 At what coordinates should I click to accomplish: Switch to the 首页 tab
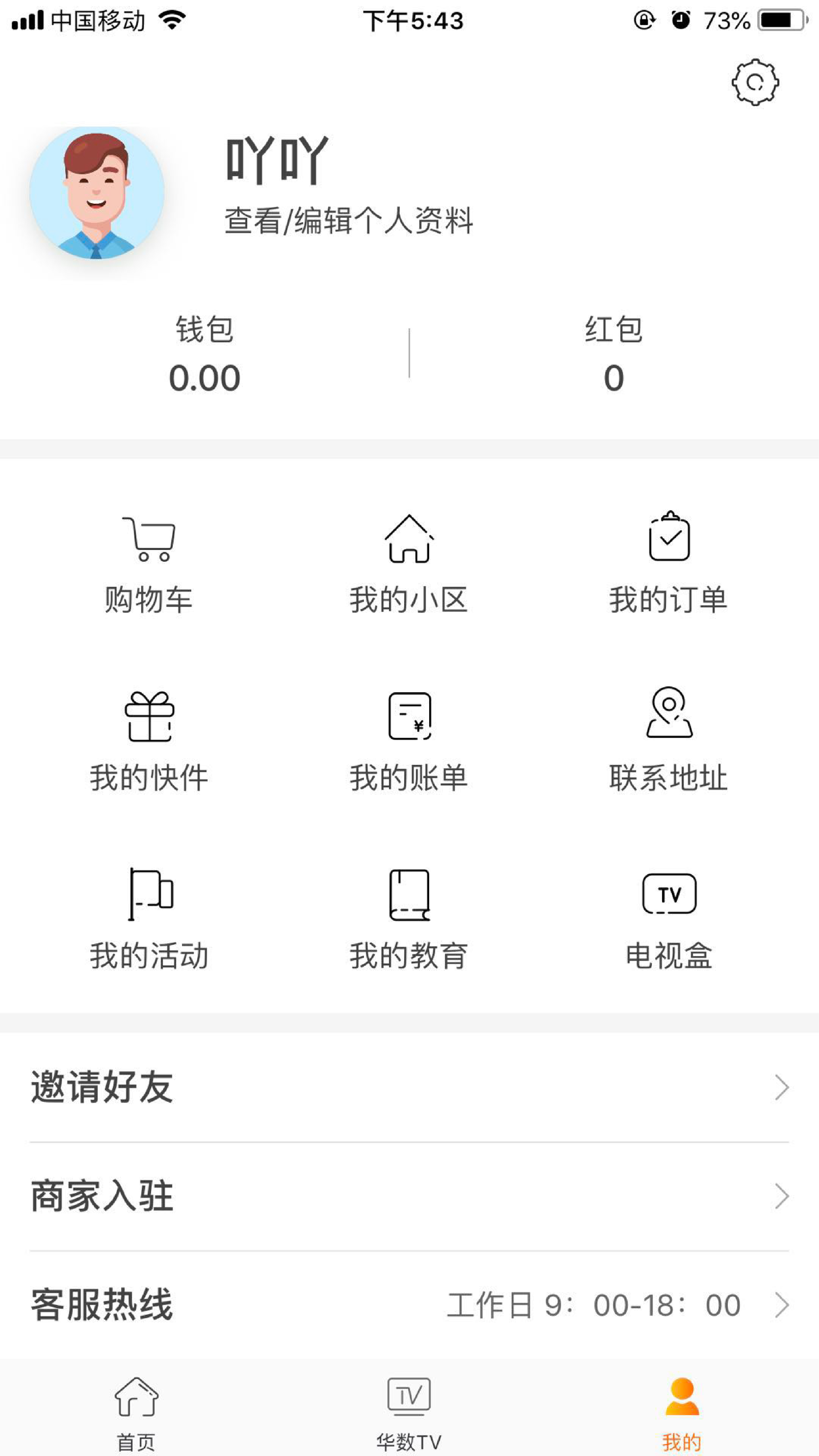click(x=136, y=1413)
